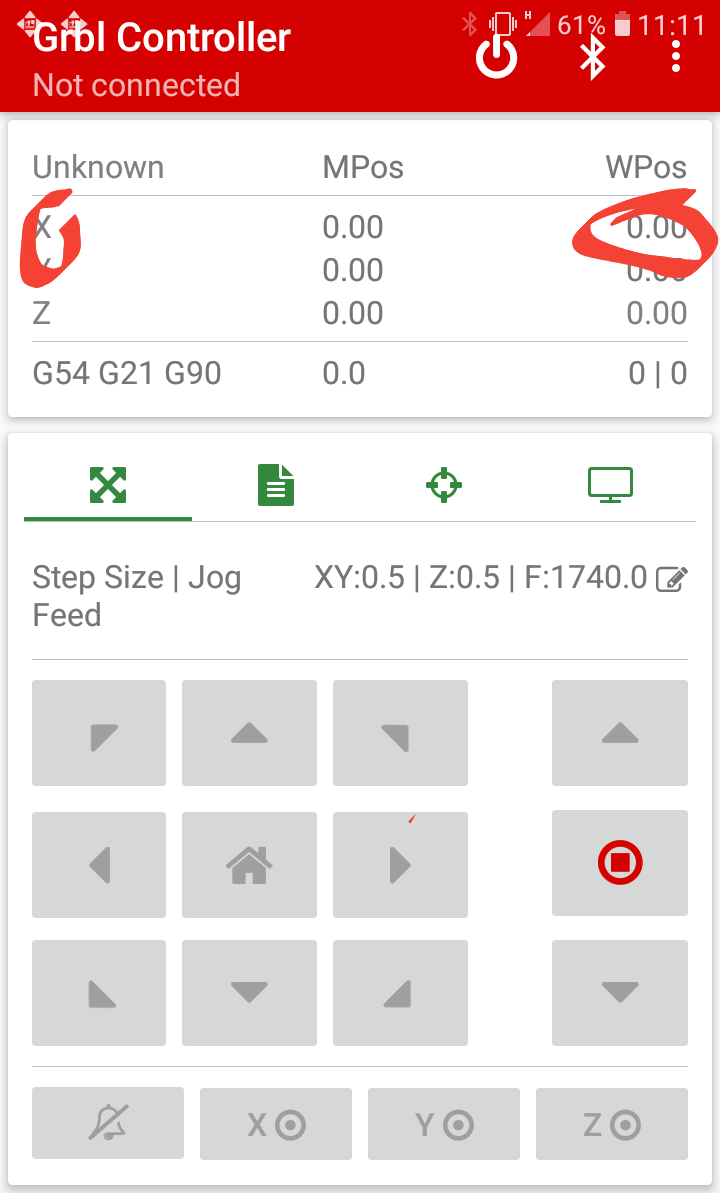Zero the X axis
The height and width of the screenshot is (1193, 720).
coord(276,1124)
